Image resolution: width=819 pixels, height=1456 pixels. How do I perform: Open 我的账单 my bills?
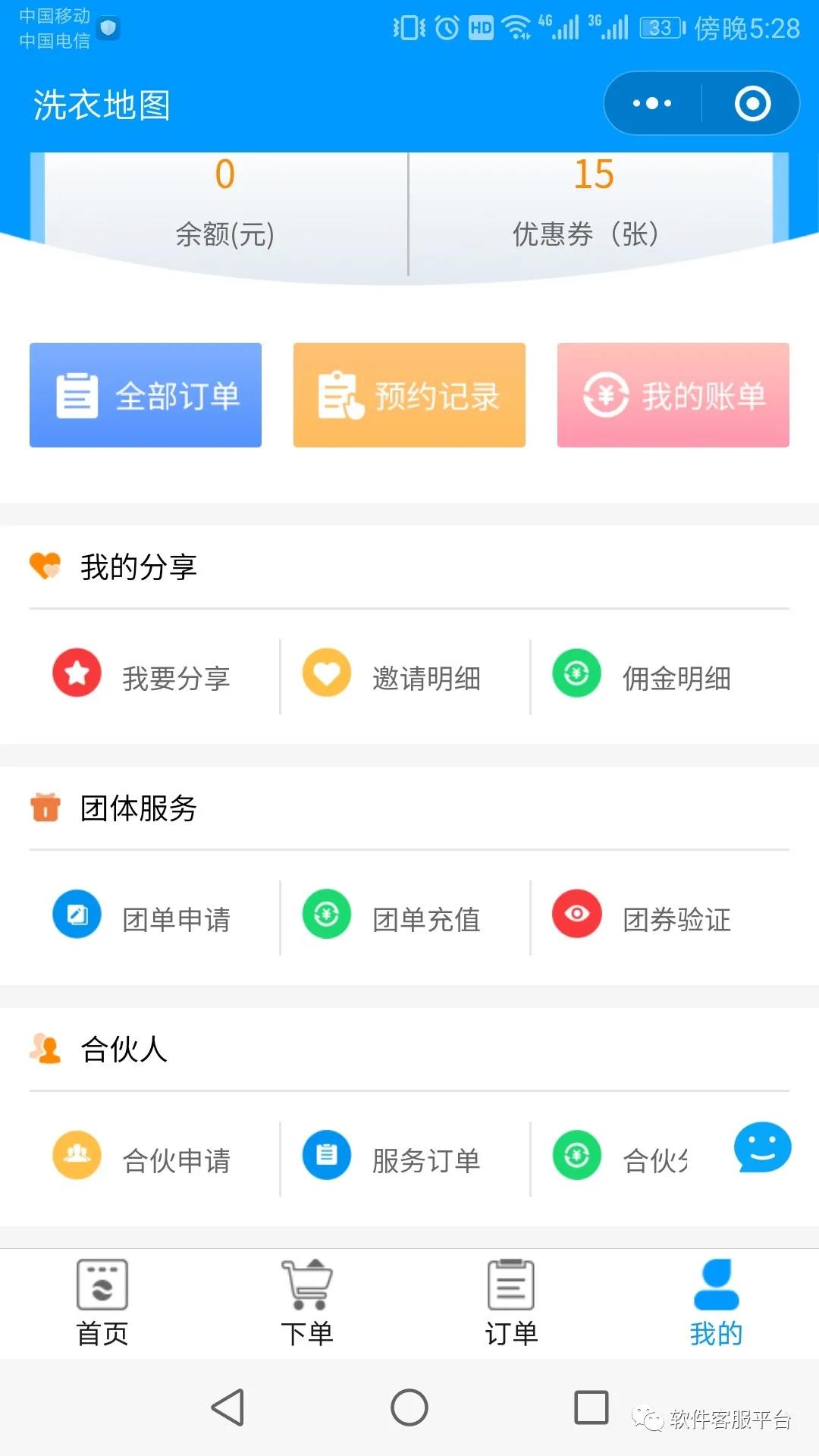(x=673, y=395)
